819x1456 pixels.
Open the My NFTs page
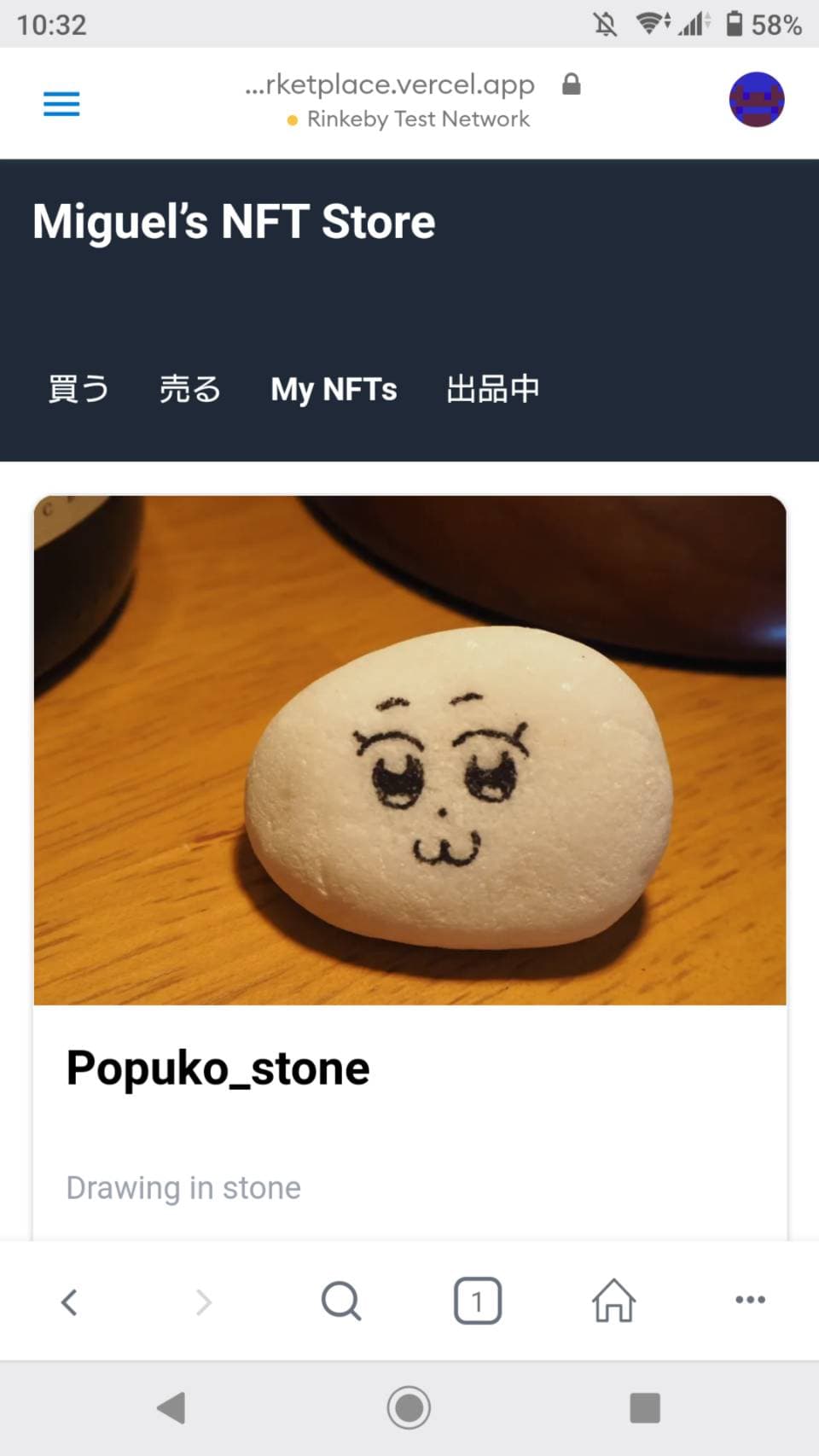coord(334,389)
